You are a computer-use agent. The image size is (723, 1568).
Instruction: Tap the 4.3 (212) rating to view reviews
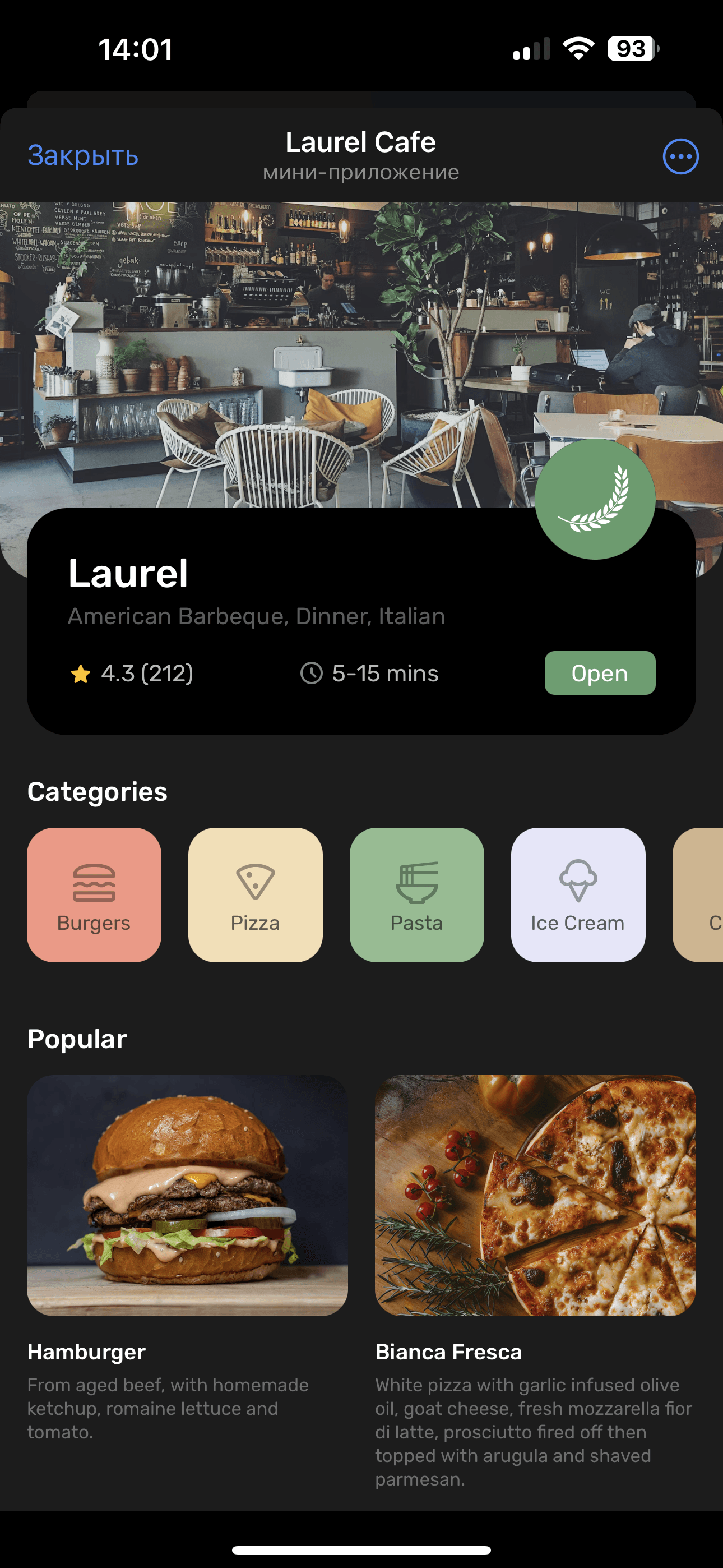point(147,673)
